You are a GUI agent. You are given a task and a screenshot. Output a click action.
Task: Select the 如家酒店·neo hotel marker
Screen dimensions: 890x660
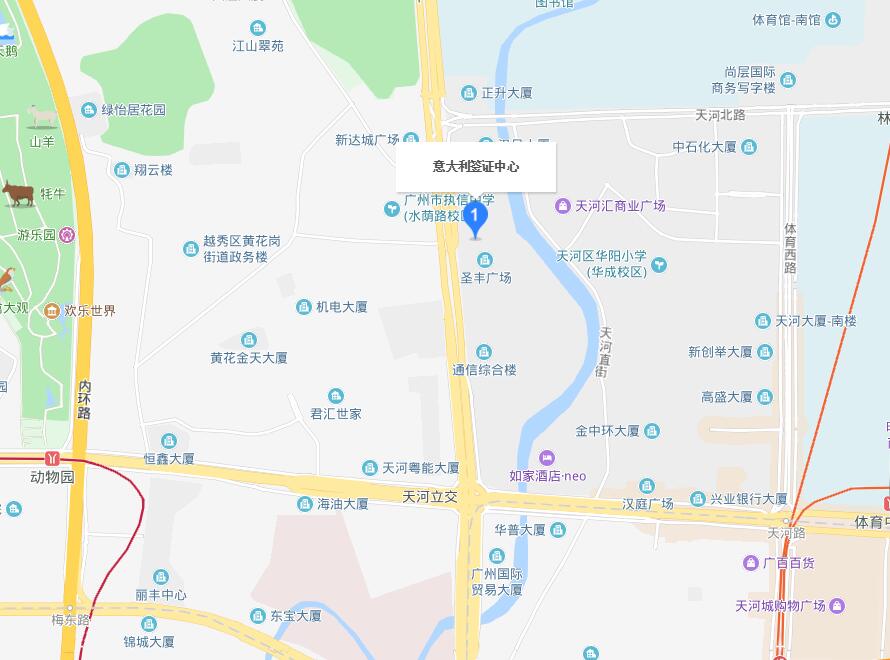click(x=547, y=458)
